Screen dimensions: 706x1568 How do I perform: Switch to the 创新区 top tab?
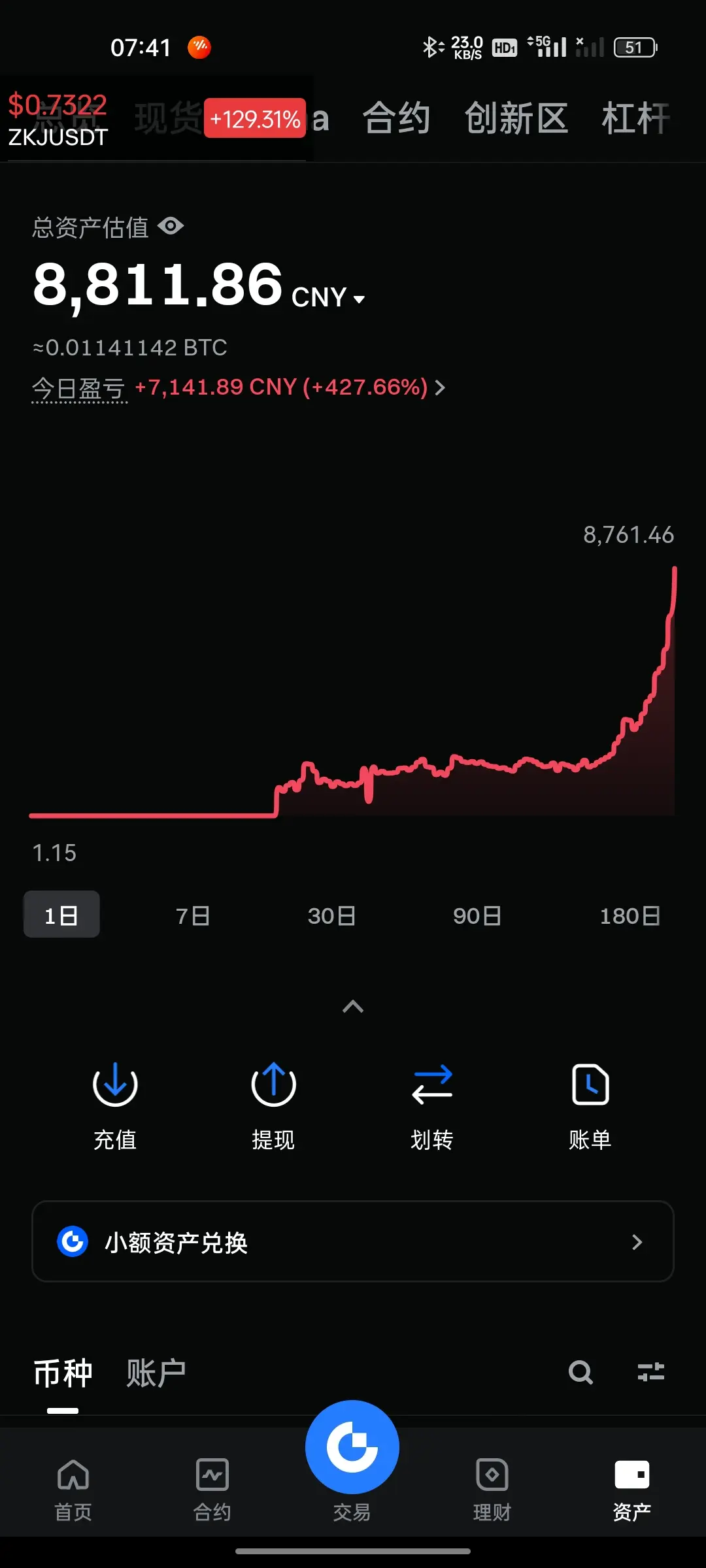pos(516,118)
